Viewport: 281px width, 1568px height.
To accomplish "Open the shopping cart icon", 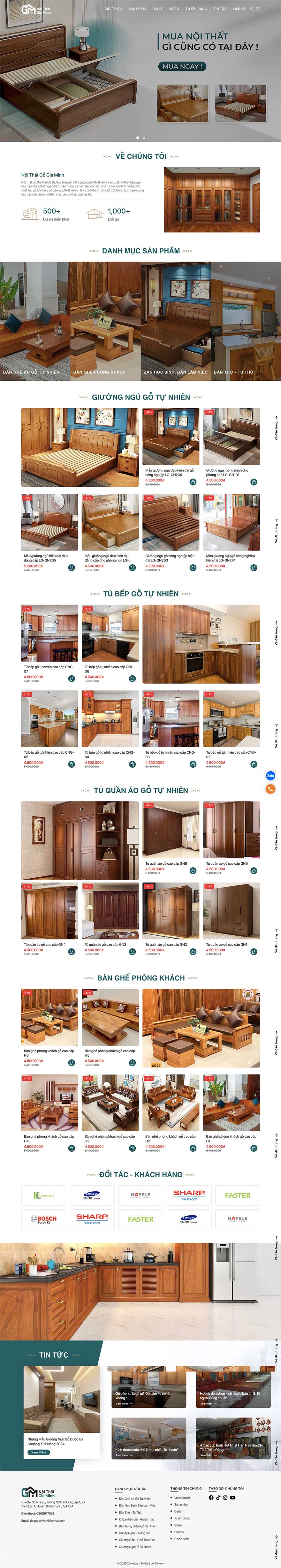I will click(x=257, y=9).
